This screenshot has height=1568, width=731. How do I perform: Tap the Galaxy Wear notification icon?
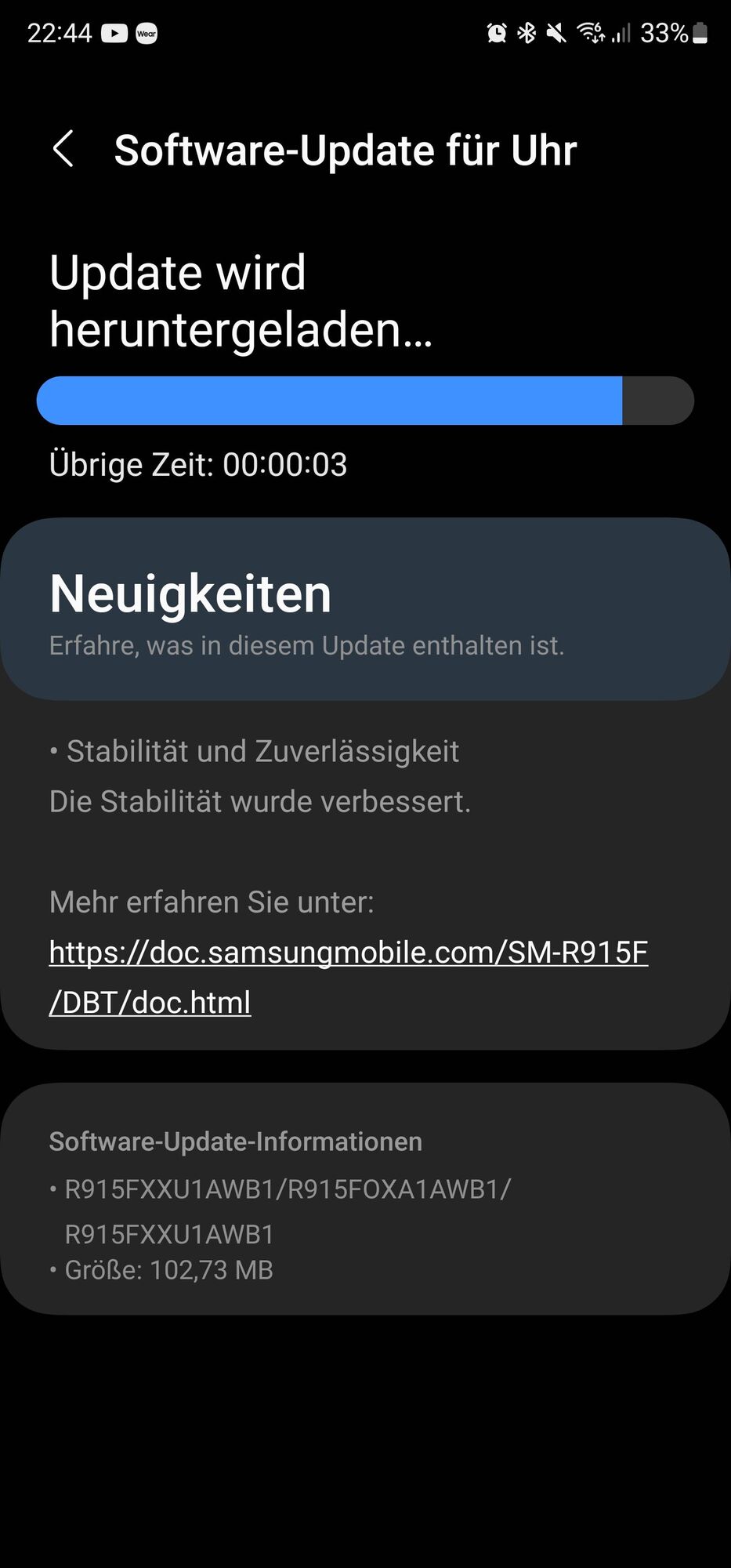(x=147, y=33)
